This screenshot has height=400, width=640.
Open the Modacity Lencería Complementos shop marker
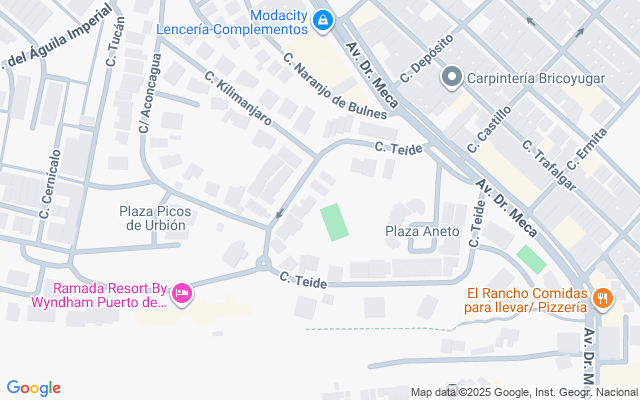click(x=323, y=19)
